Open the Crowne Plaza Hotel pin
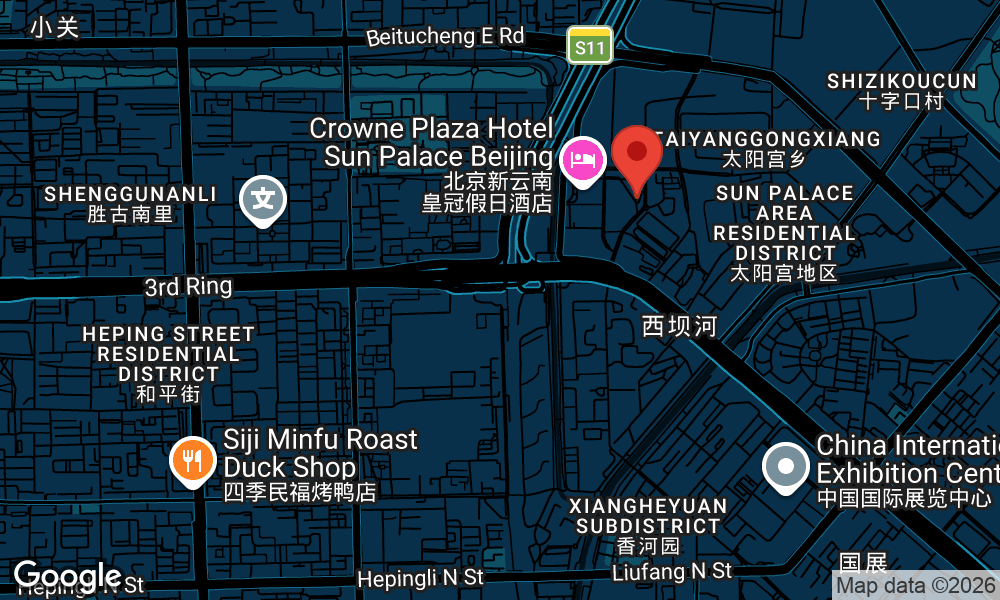Screen dimensions: 1000x600 pyautogui.click(x=583, y=160)
